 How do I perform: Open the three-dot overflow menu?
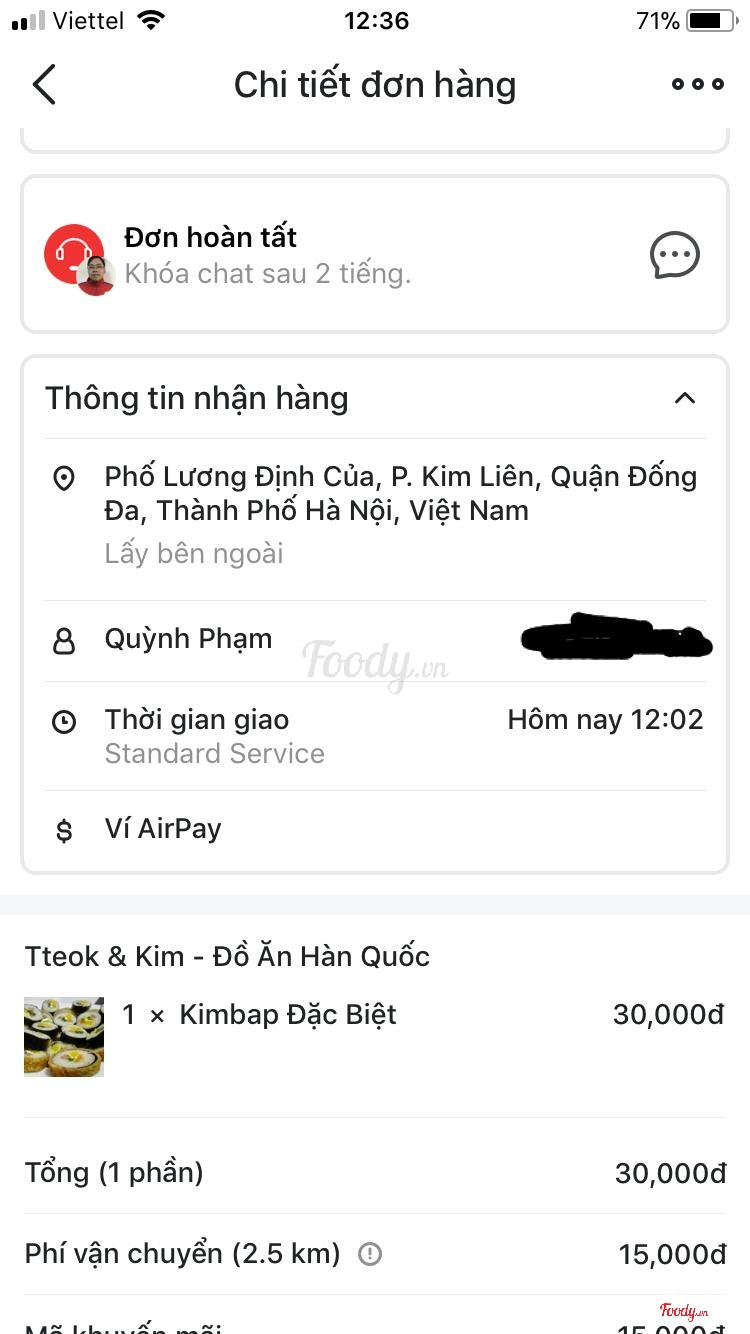[x=697, y=85]
